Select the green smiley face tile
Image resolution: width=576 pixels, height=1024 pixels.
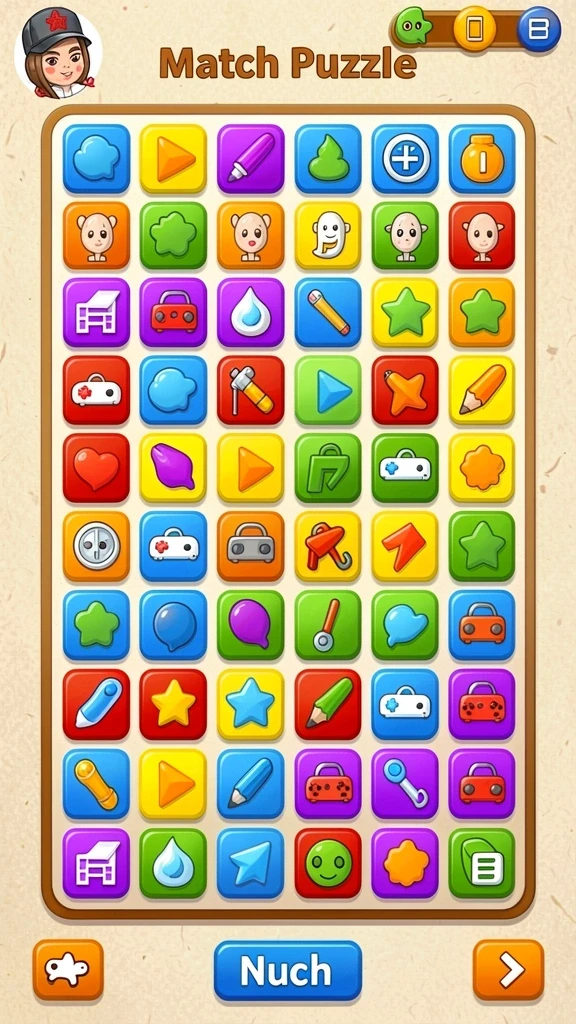[328, 863]
